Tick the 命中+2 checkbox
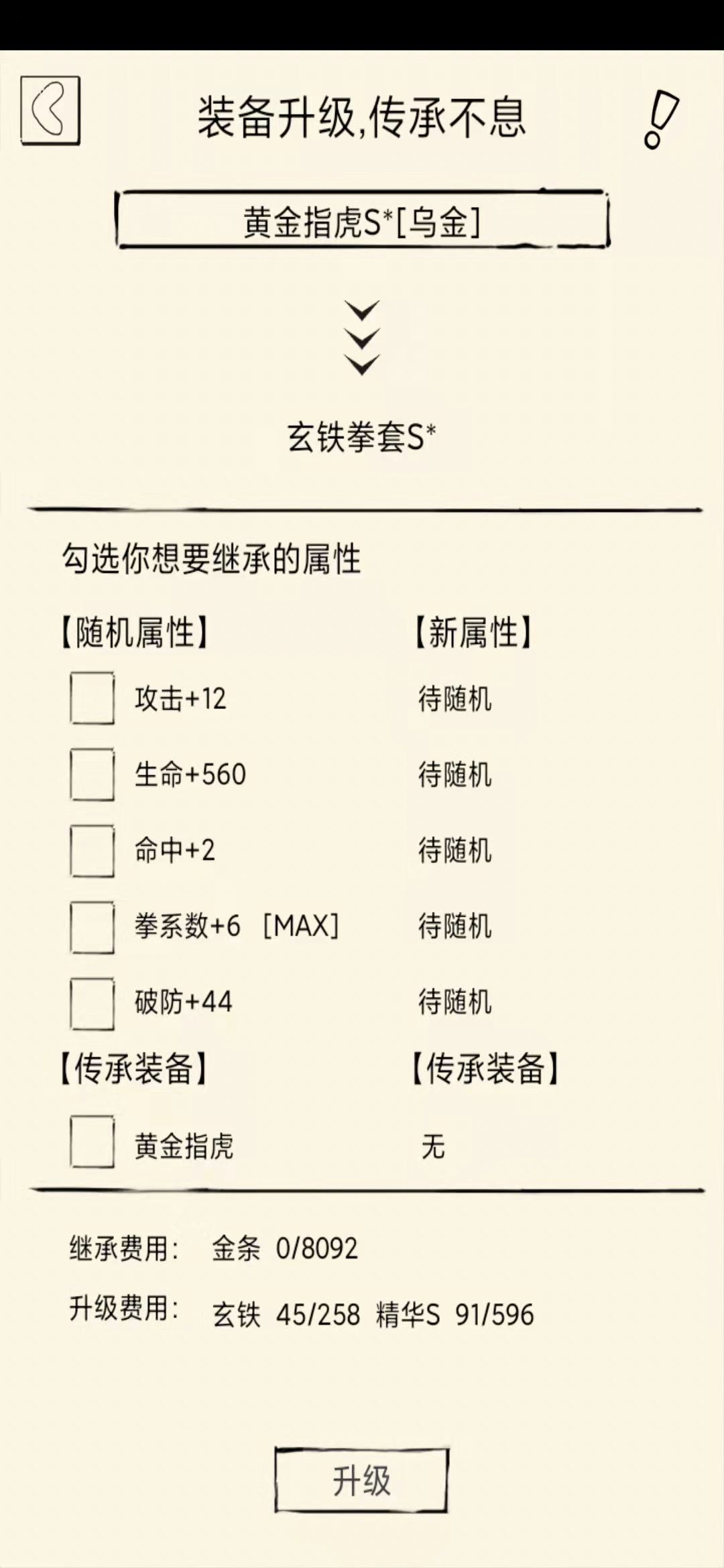Image resolution: width=724 pixels, height=1568 pixels. [x=92, y=850]
